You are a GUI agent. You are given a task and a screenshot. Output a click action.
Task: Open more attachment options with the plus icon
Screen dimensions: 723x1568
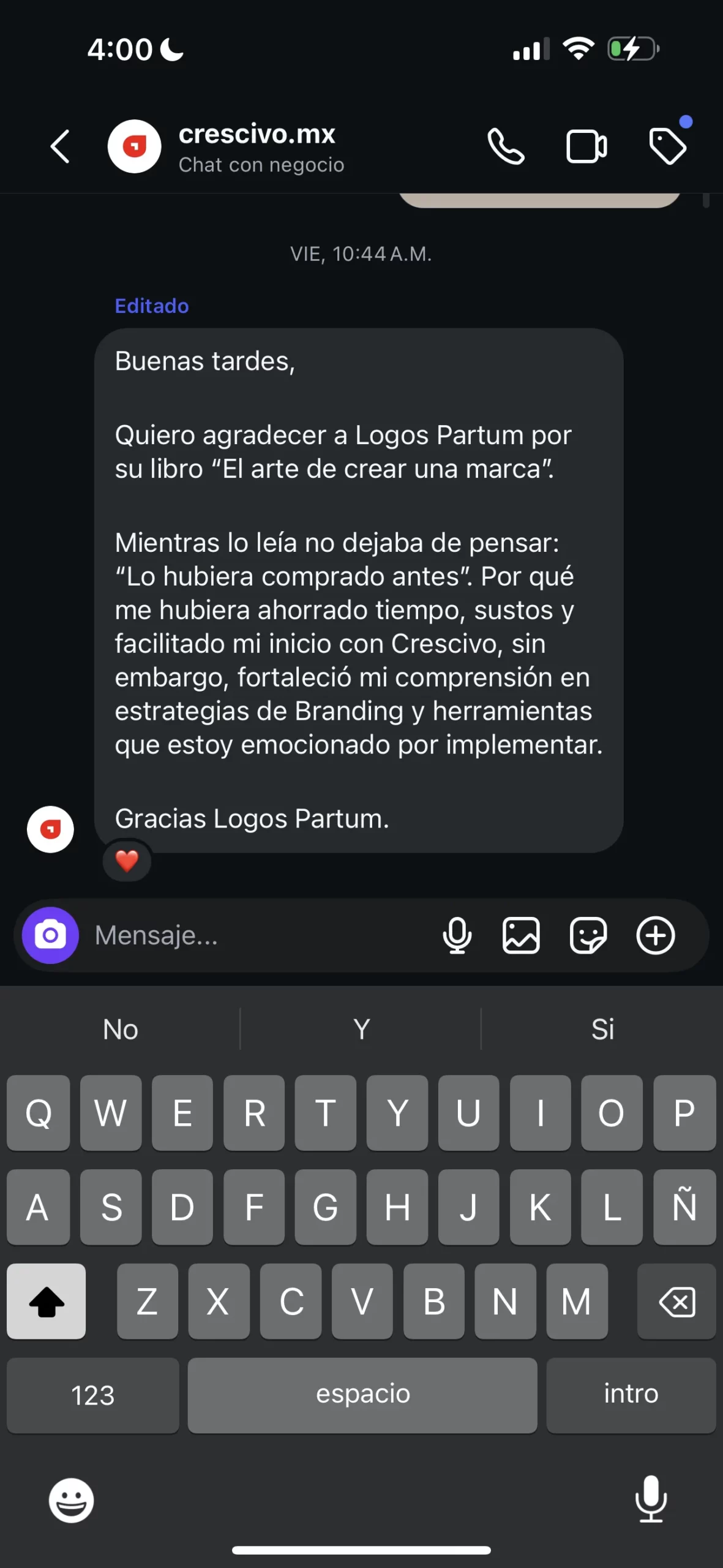tap(656, 935)
